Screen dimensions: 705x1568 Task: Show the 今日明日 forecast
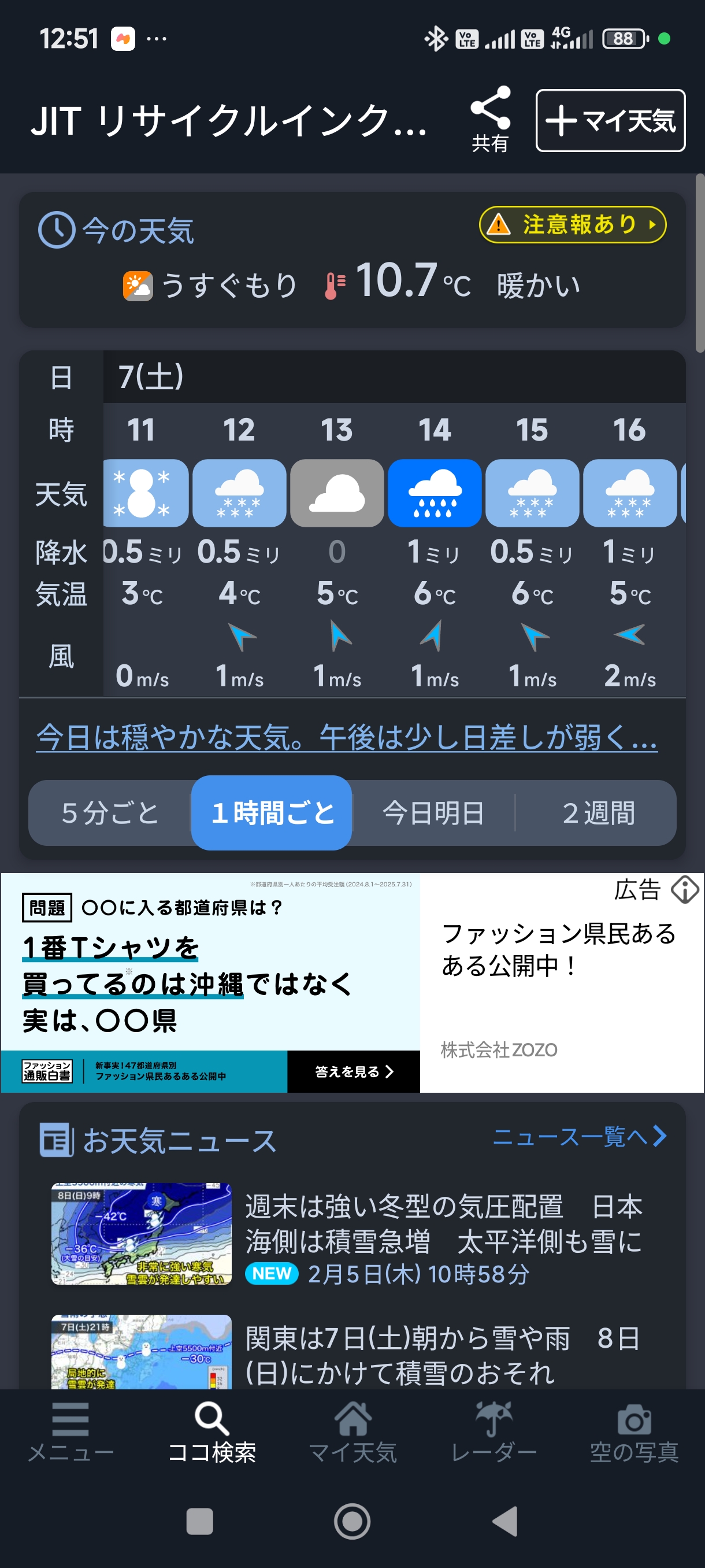pyautogui.click(x=433, y=812)
